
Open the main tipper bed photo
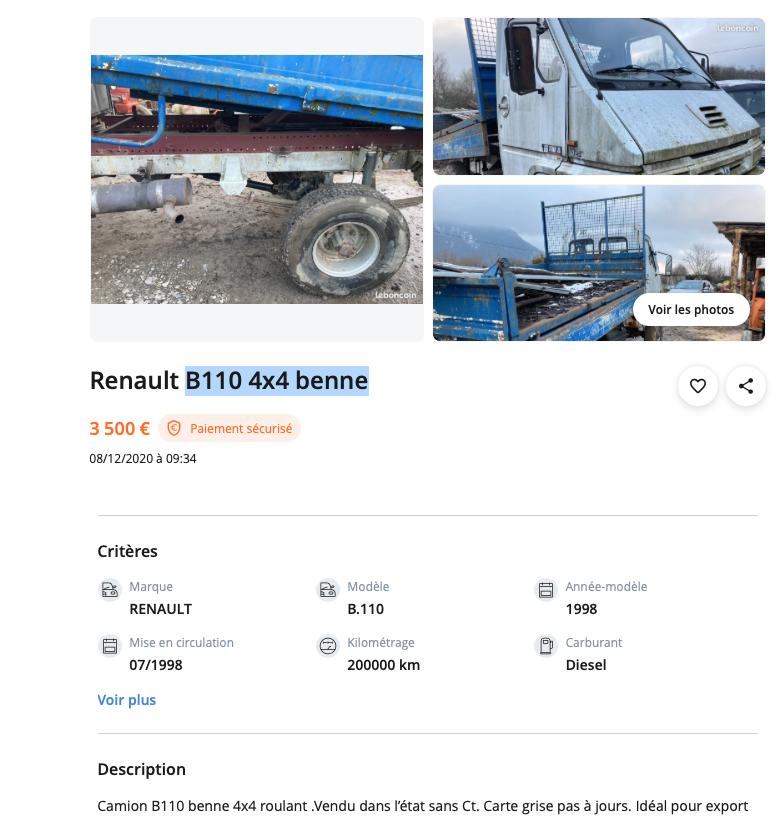click(x=257, y=180)
